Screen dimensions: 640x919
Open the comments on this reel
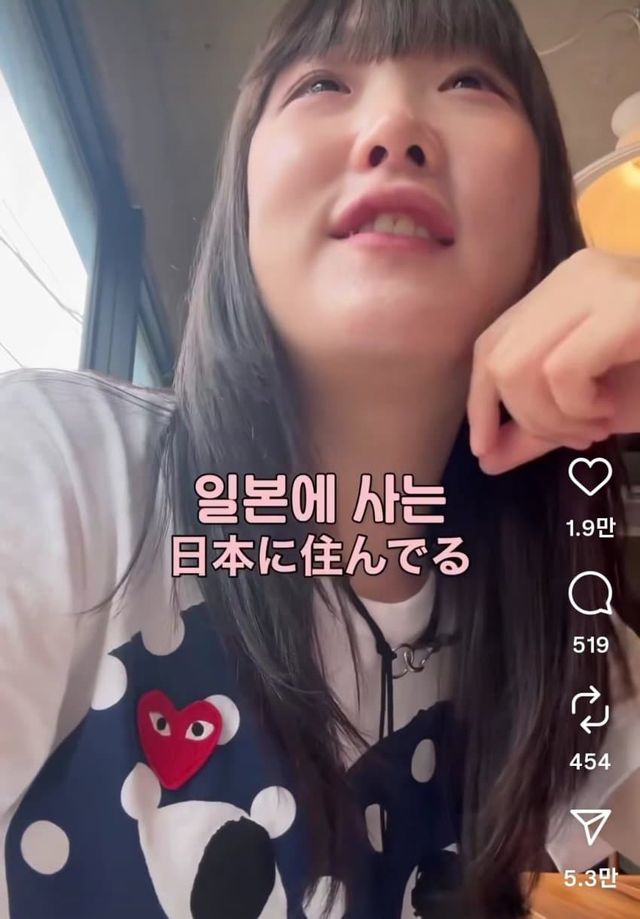(x=590, y=595)
